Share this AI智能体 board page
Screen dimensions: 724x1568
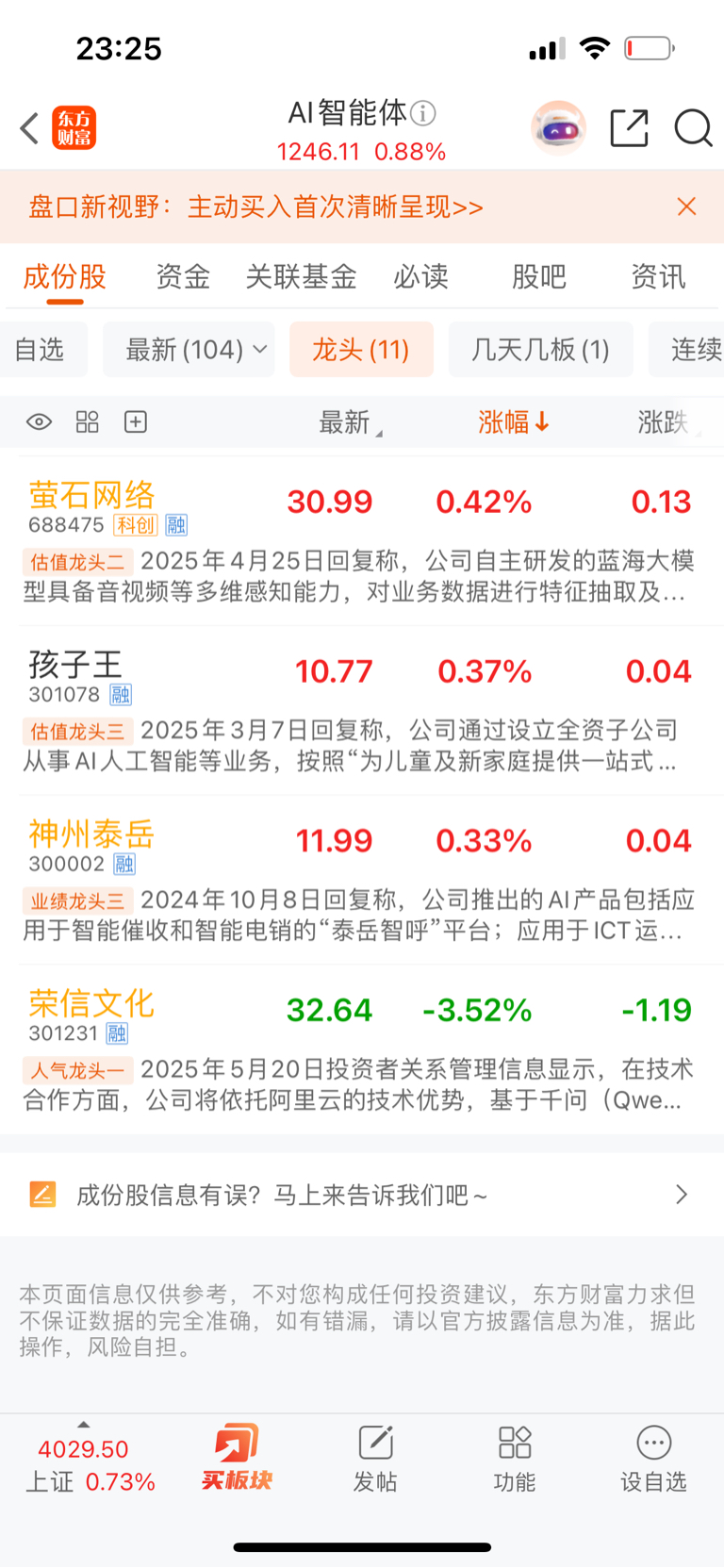629,128
